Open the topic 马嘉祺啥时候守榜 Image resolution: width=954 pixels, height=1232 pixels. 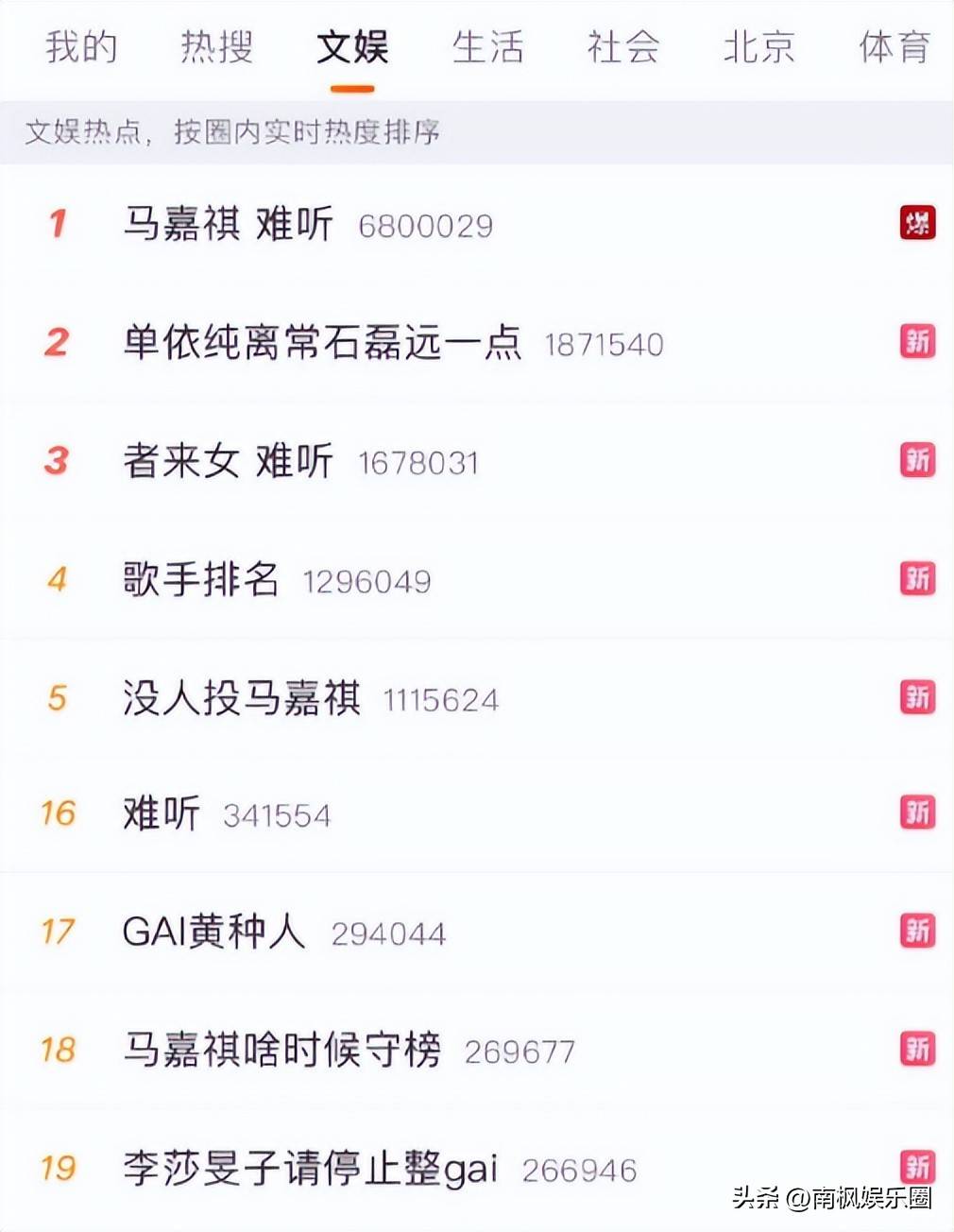coord(281,1050)
